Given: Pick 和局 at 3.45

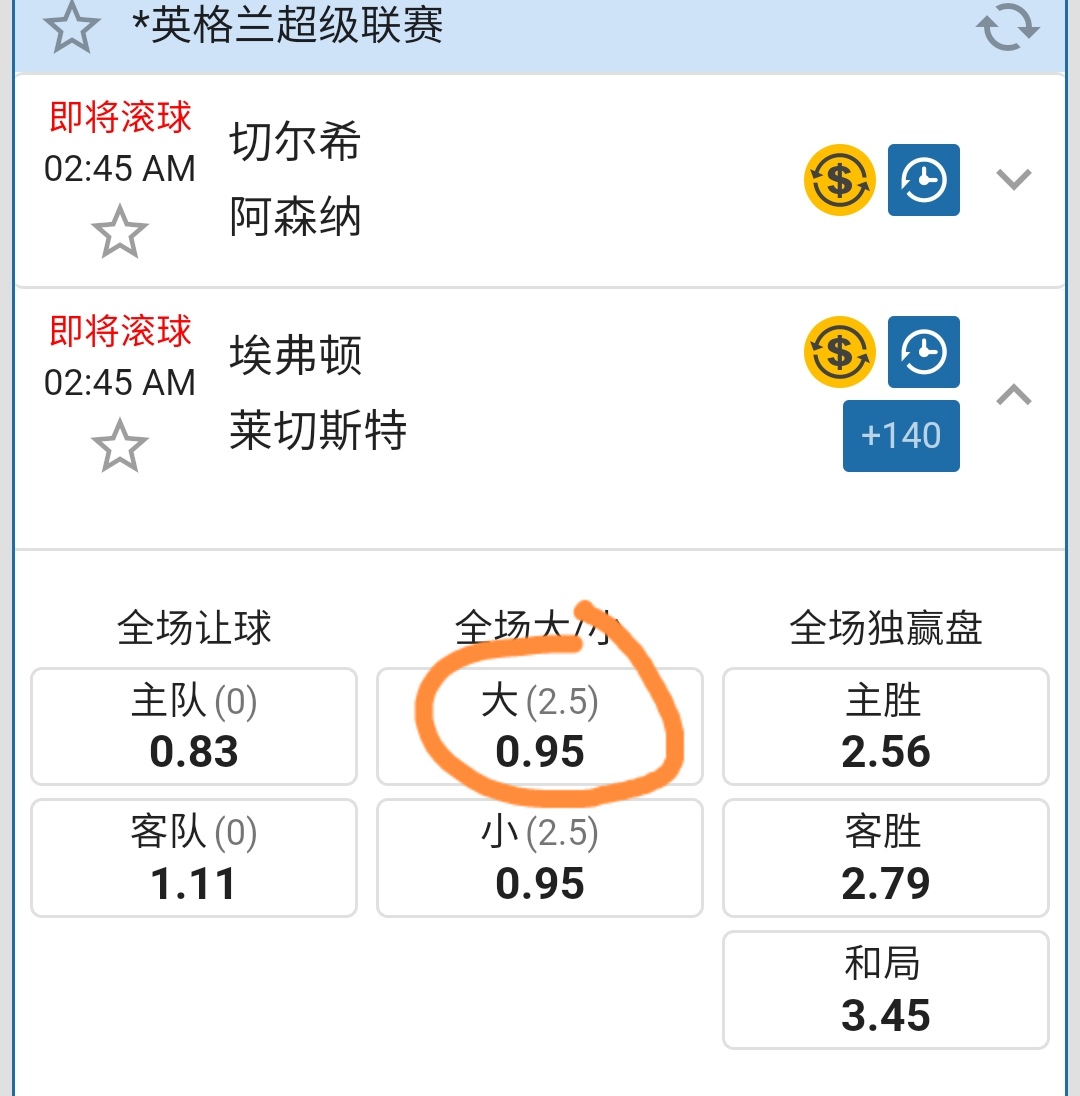Looking at the screenshot, I should 885,990.
